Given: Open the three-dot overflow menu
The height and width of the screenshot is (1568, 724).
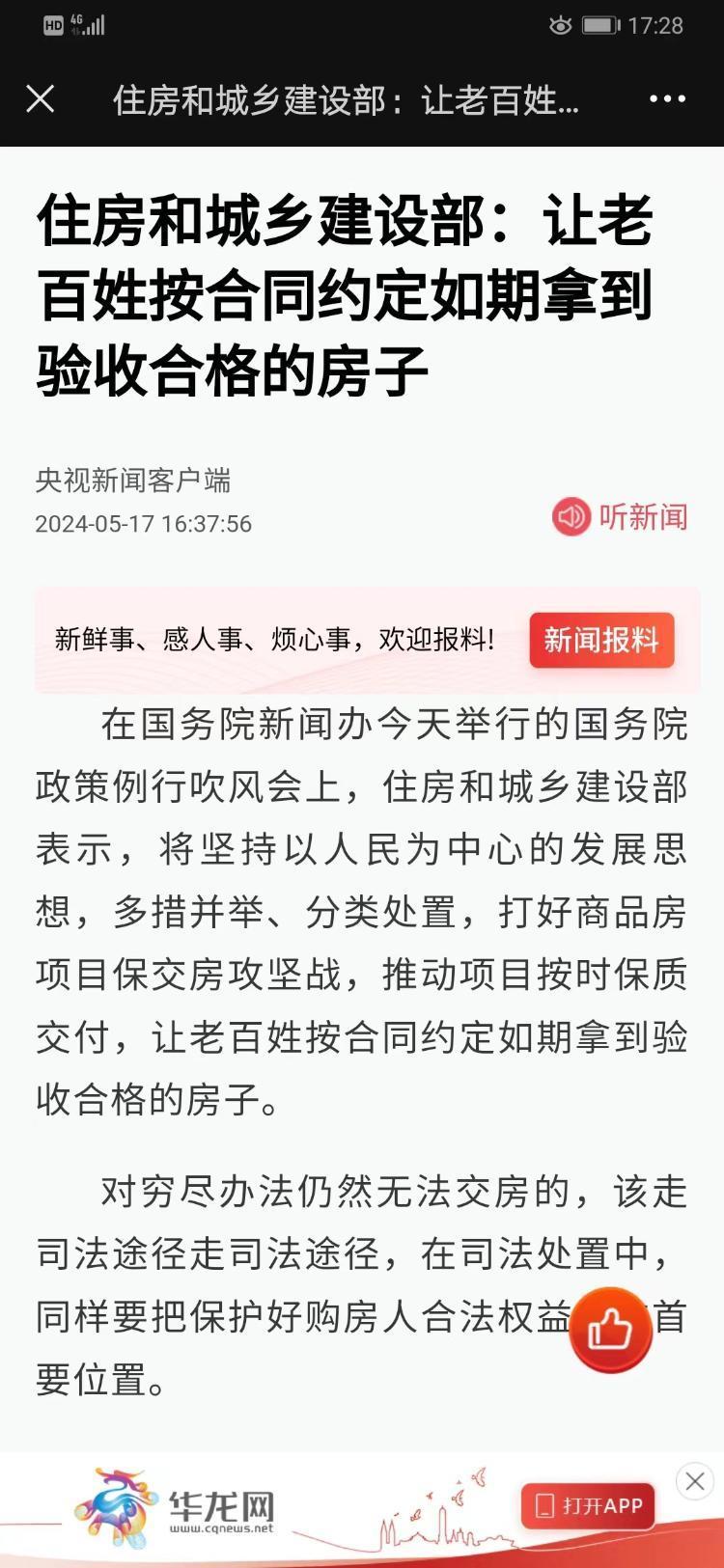Looking at the screenshot, I should (667, 99).
